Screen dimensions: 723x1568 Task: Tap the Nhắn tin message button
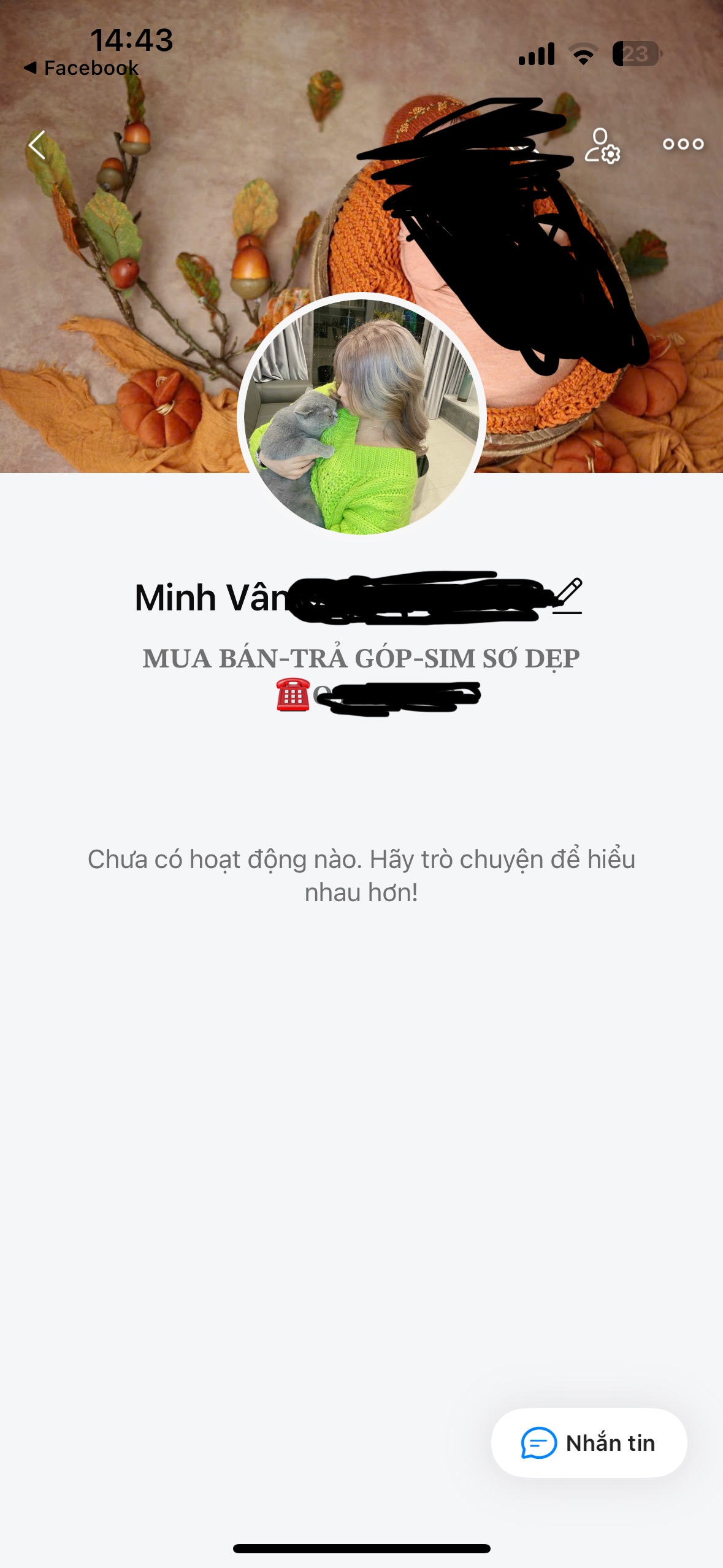tap(589, 1443)
